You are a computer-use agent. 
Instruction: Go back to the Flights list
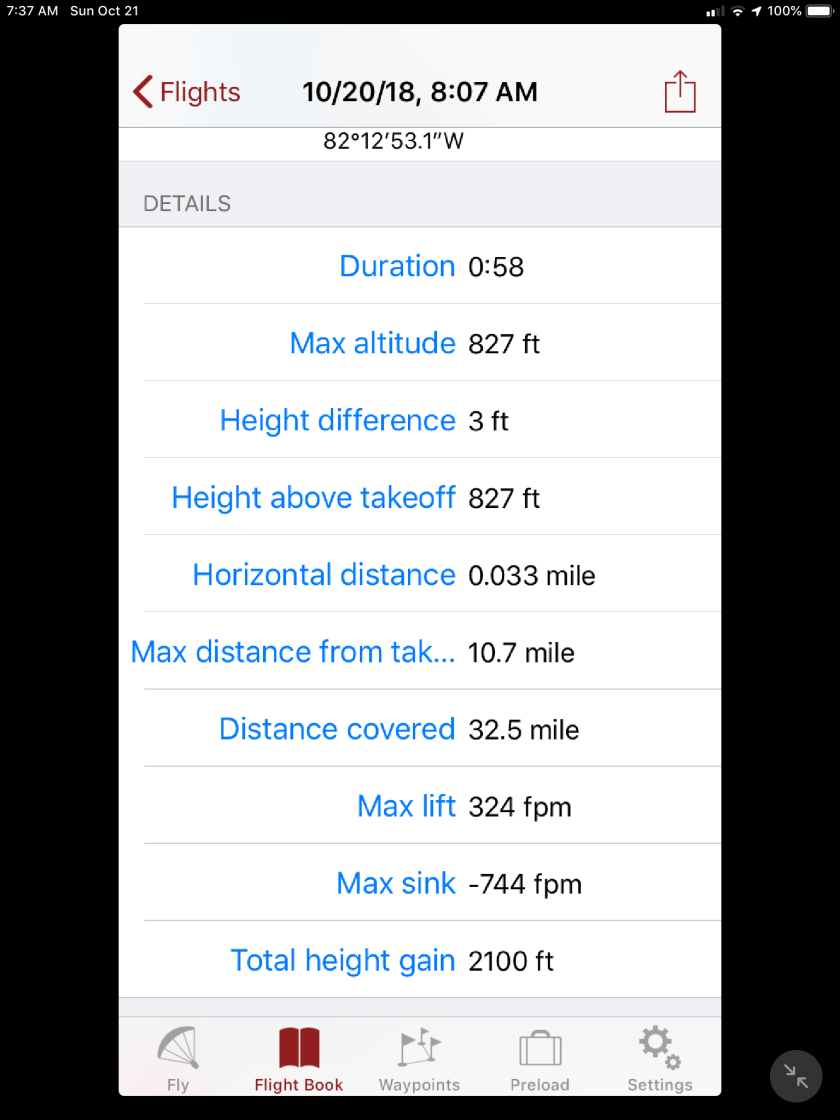pos(187,92)
